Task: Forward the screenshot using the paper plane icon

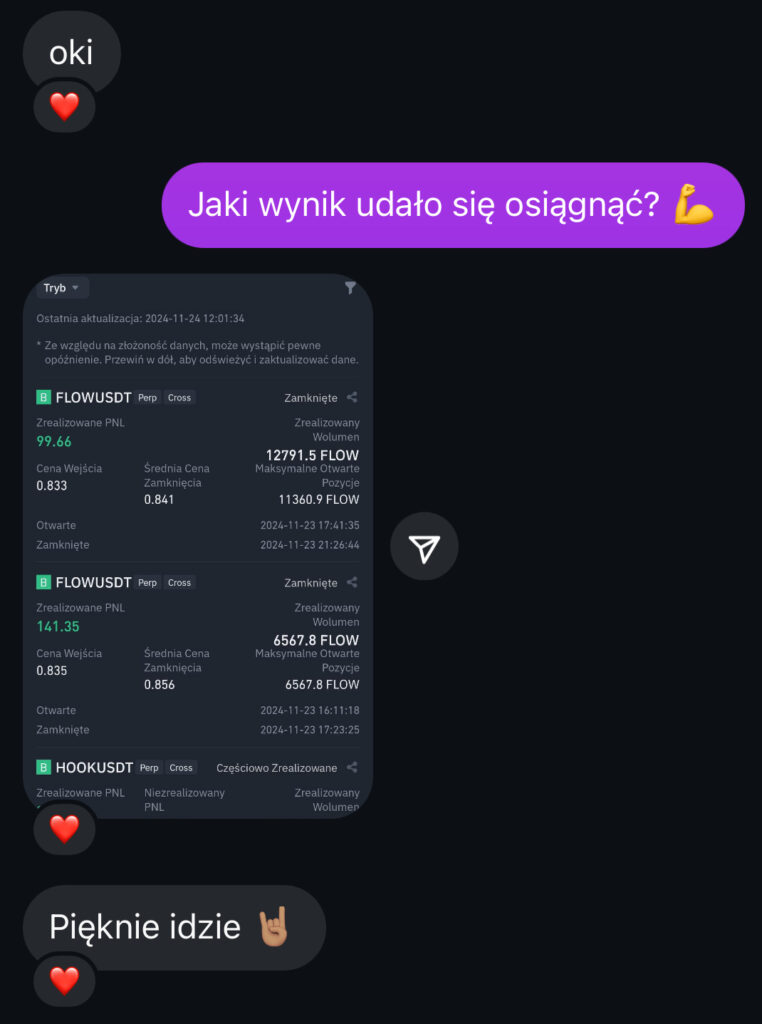Action: click(424, 547)
